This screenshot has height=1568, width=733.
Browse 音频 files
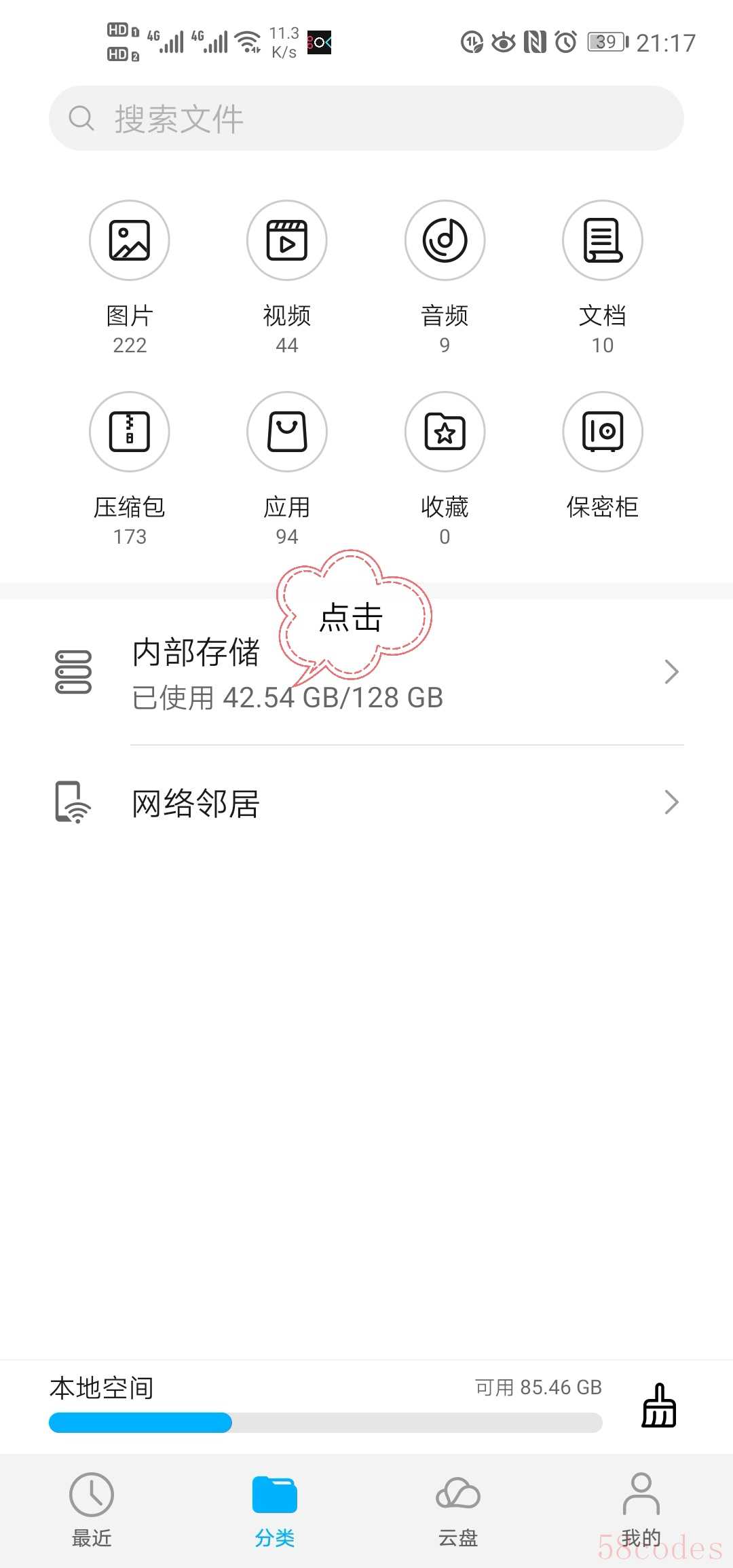click(x=445, y=240)
